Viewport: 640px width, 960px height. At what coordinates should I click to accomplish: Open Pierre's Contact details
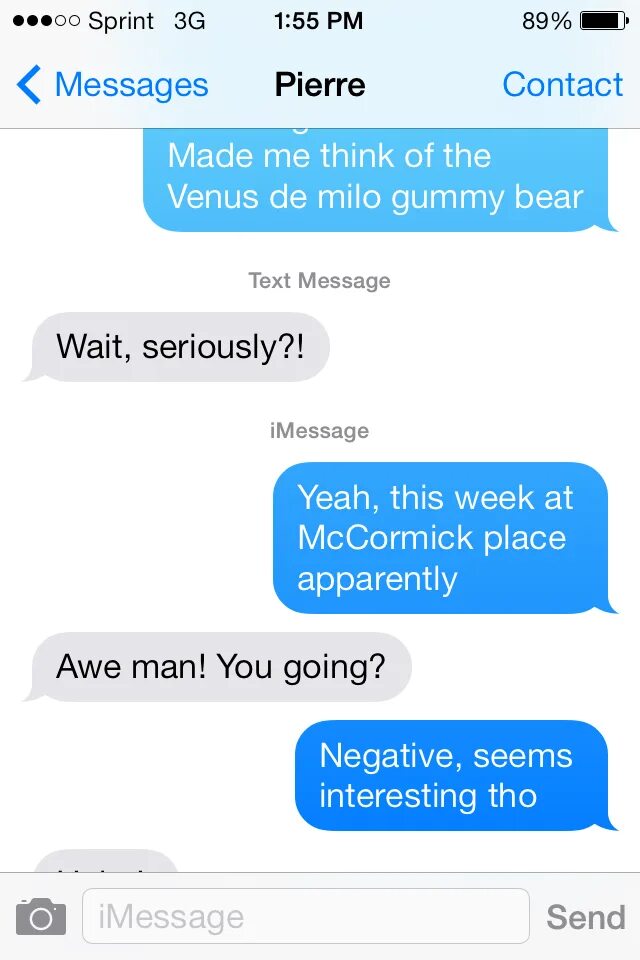coord(562,85)
